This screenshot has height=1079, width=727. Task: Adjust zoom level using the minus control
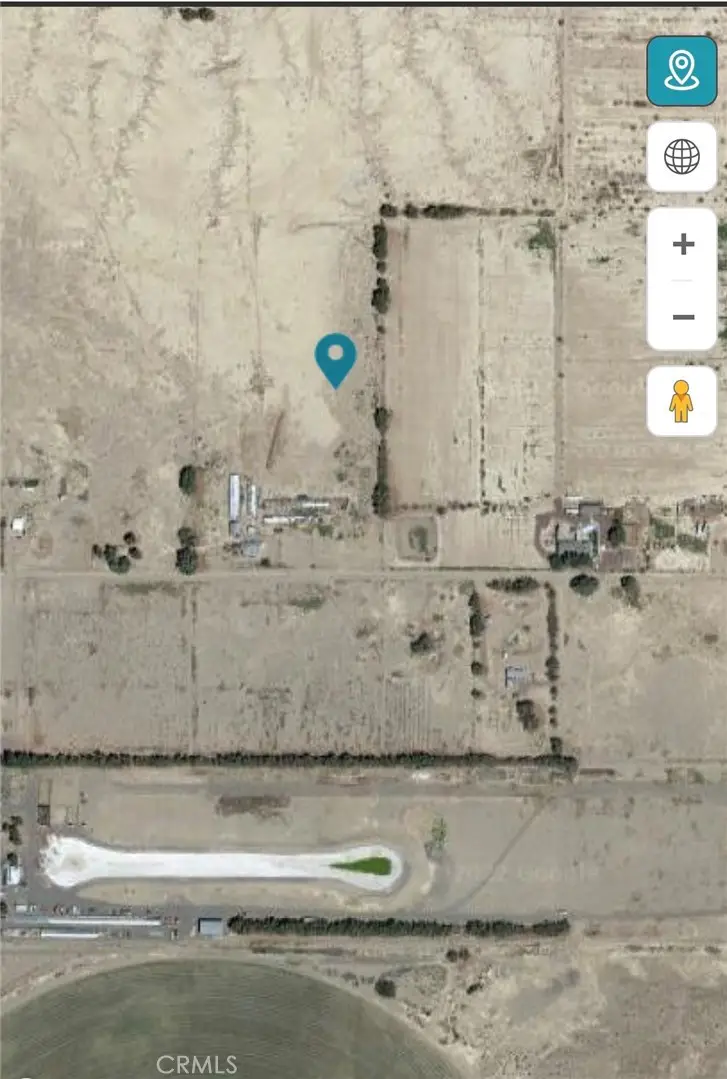(x=681, y=315)
